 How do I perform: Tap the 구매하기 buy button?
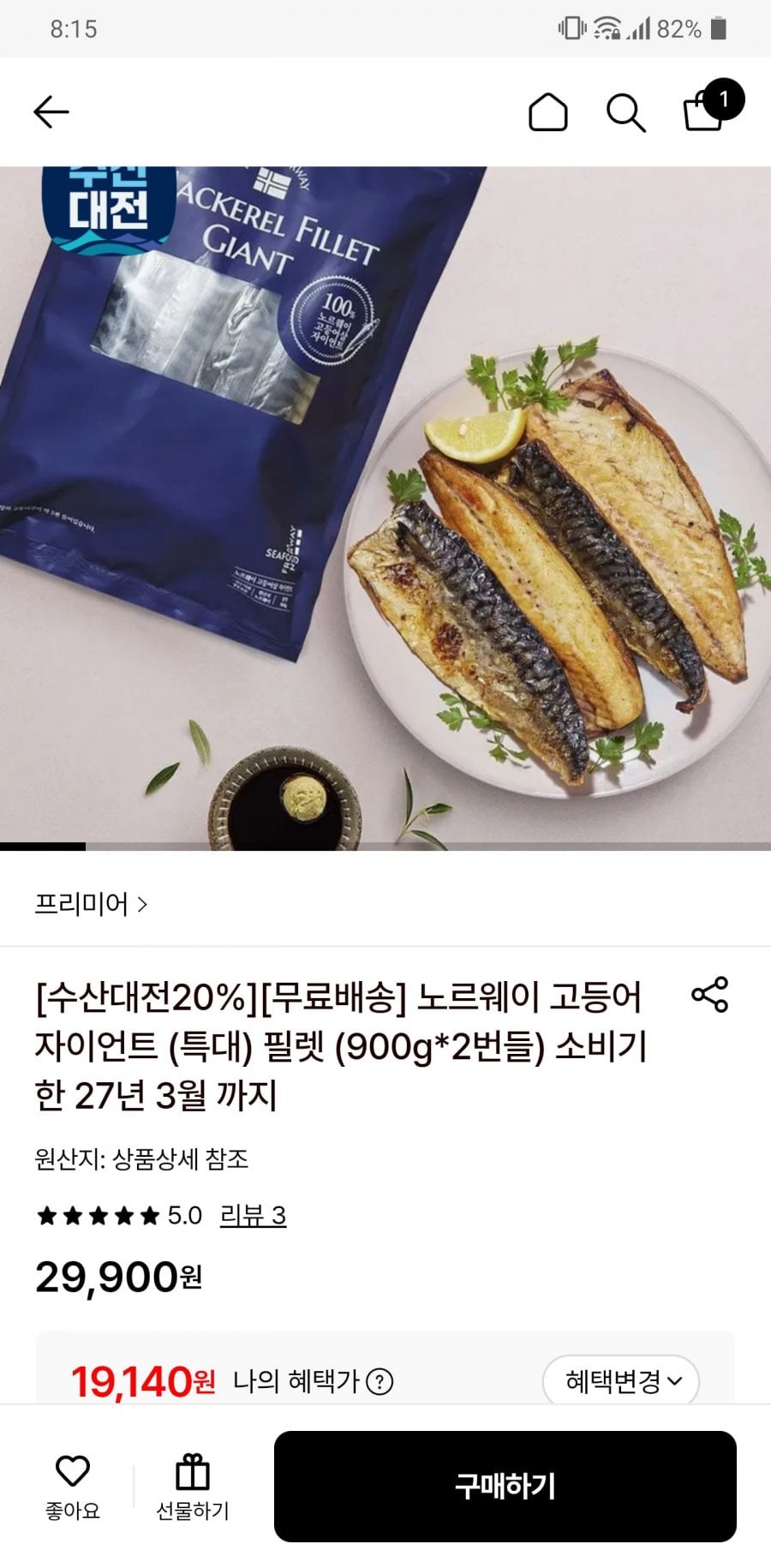pos(505,1487)
